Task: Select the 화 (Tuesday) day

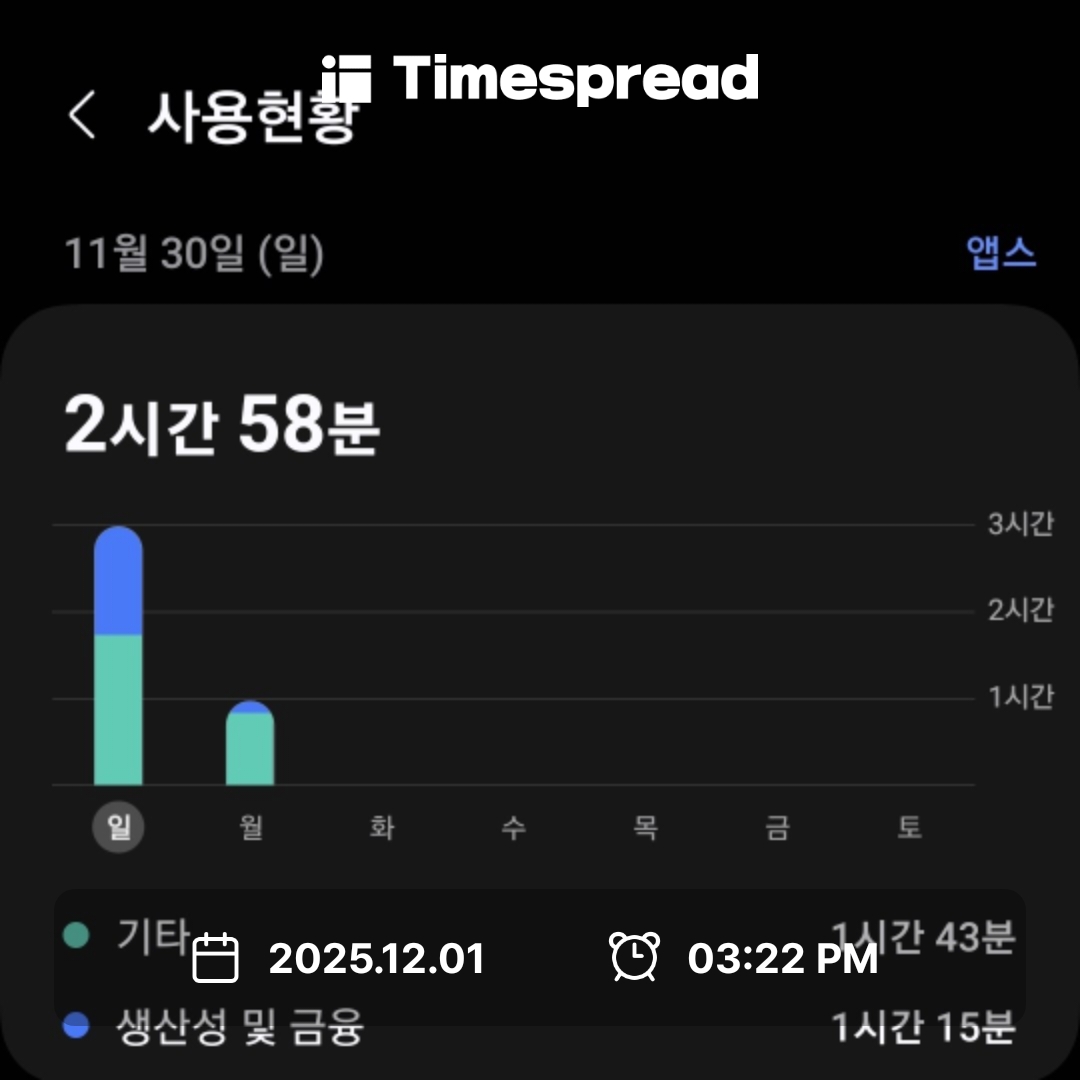Action: 382,828
